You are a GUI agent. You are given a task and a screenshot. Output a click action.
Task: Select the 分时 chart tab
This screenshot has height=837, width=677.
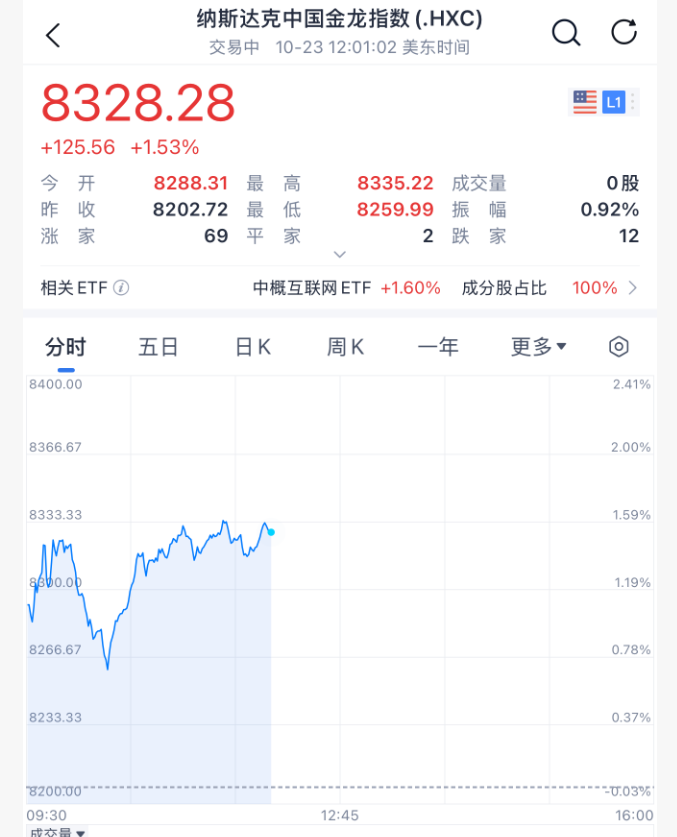coord(65,347)
